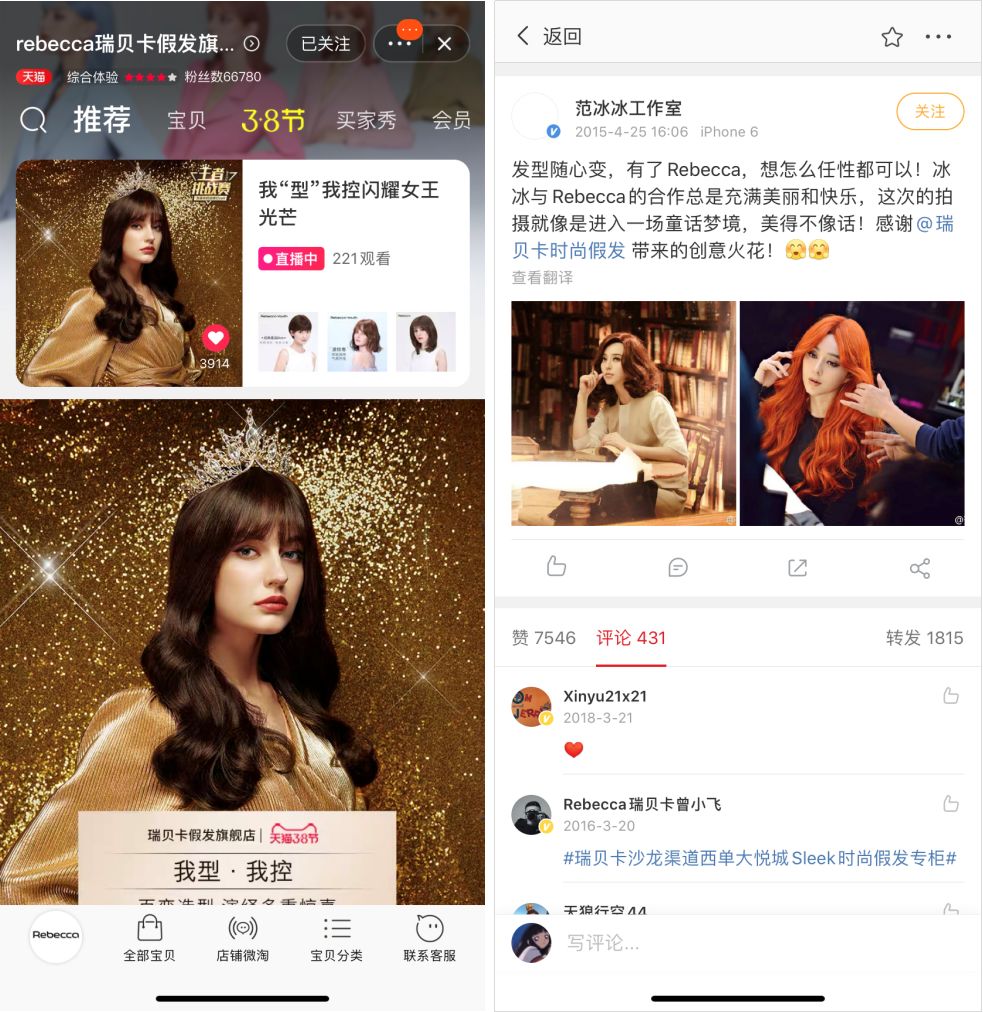Open 宝贝分类 categories

(336, 938)
